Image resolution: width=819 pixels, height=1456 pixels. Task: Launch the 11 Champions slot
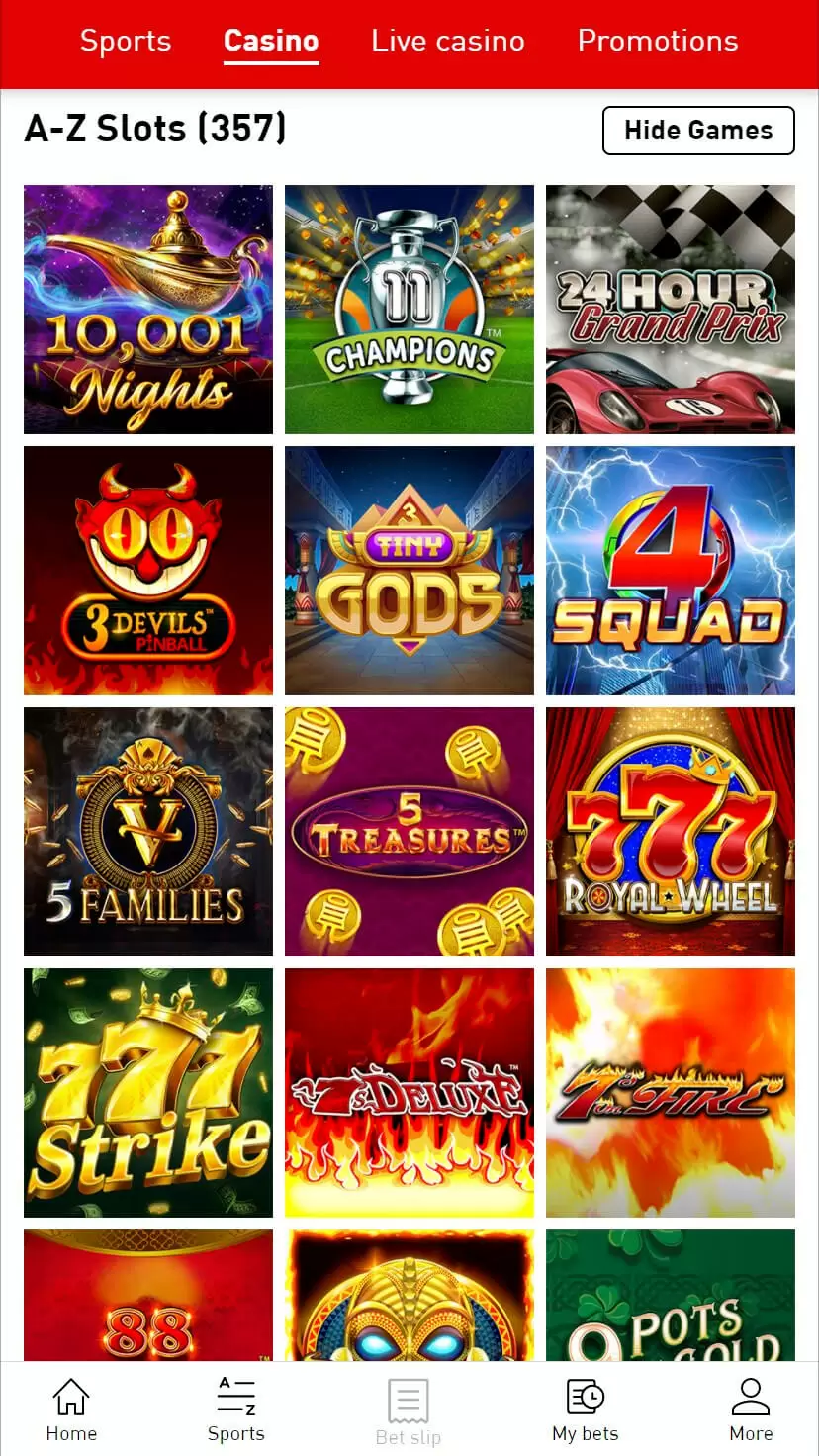click(409, 310)
